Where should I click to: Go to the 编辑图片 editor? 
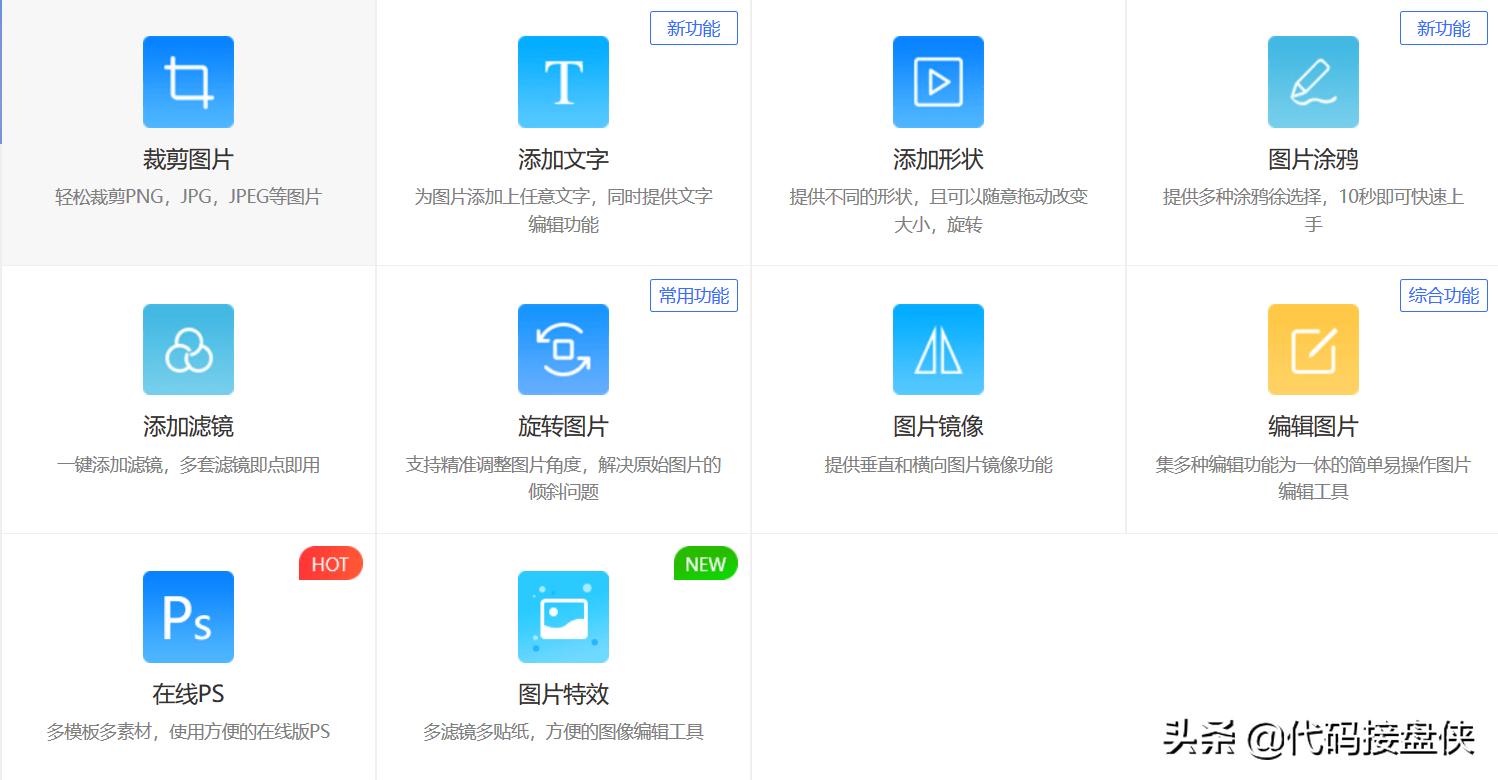pyautogui.click(x=1313, y=350)
